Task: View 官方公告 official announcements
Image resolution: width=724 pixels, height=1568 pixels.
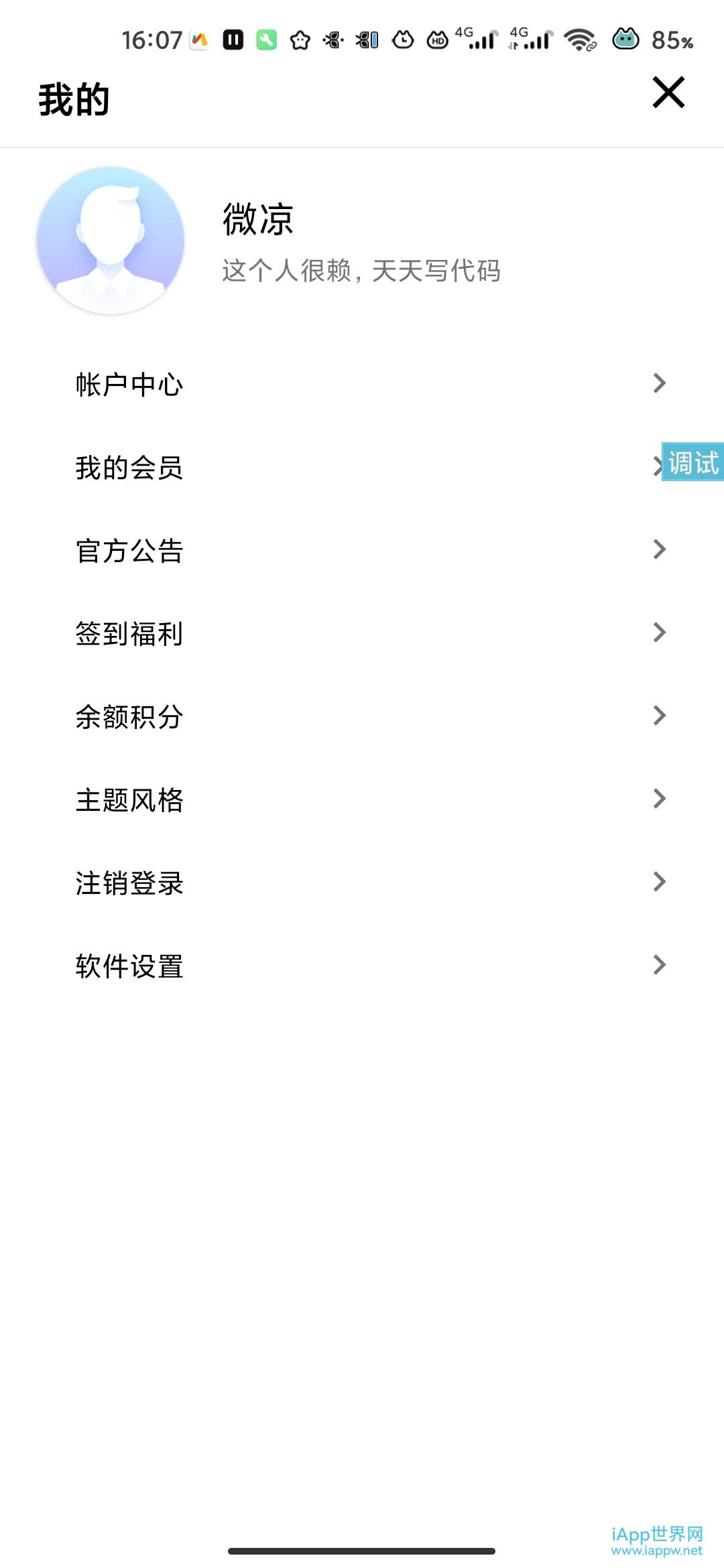Action: (362, 549)
